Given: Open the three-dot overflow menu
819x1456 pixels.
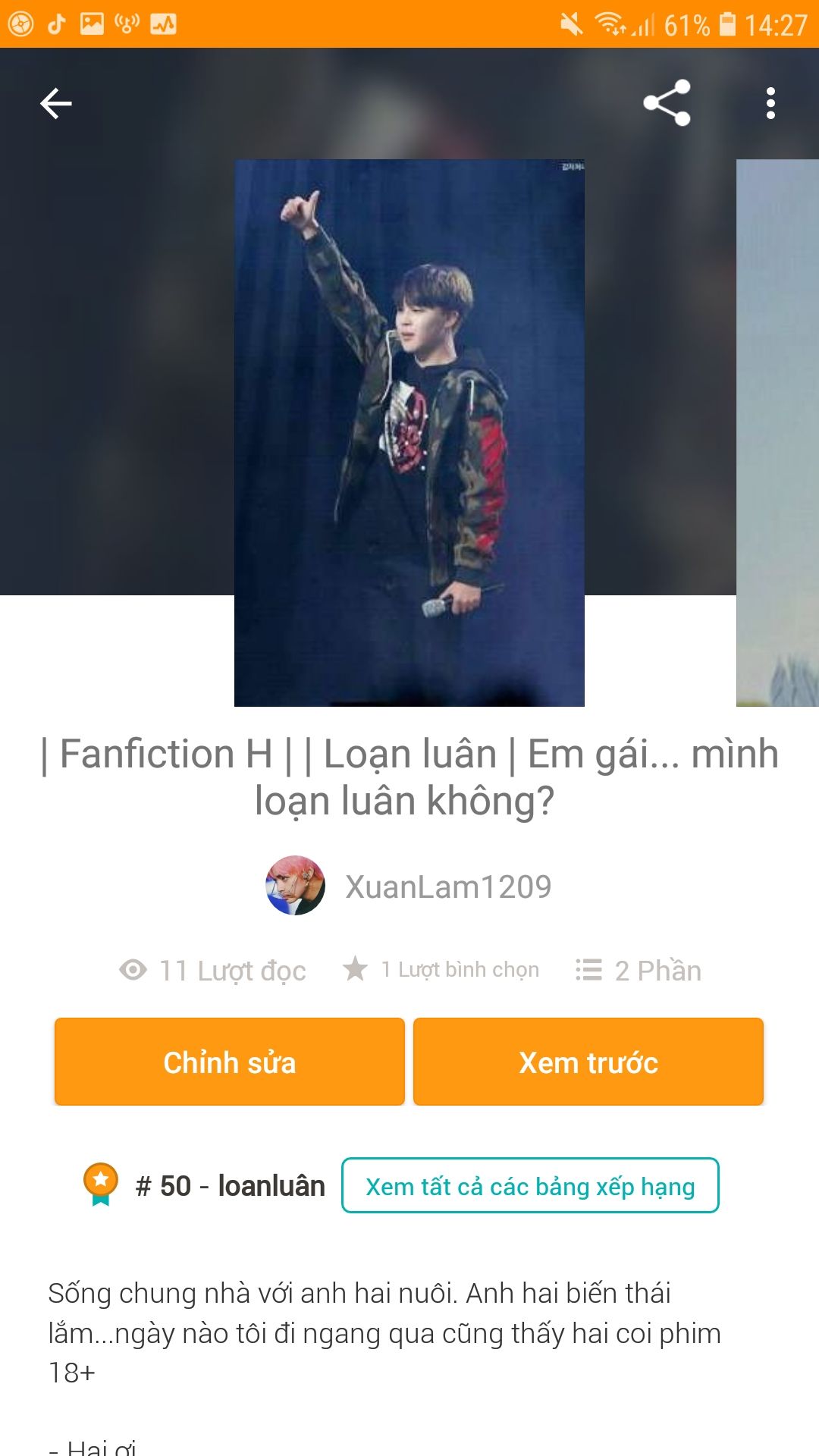Looking at the screenshot, I should click(x=770, y=103).
